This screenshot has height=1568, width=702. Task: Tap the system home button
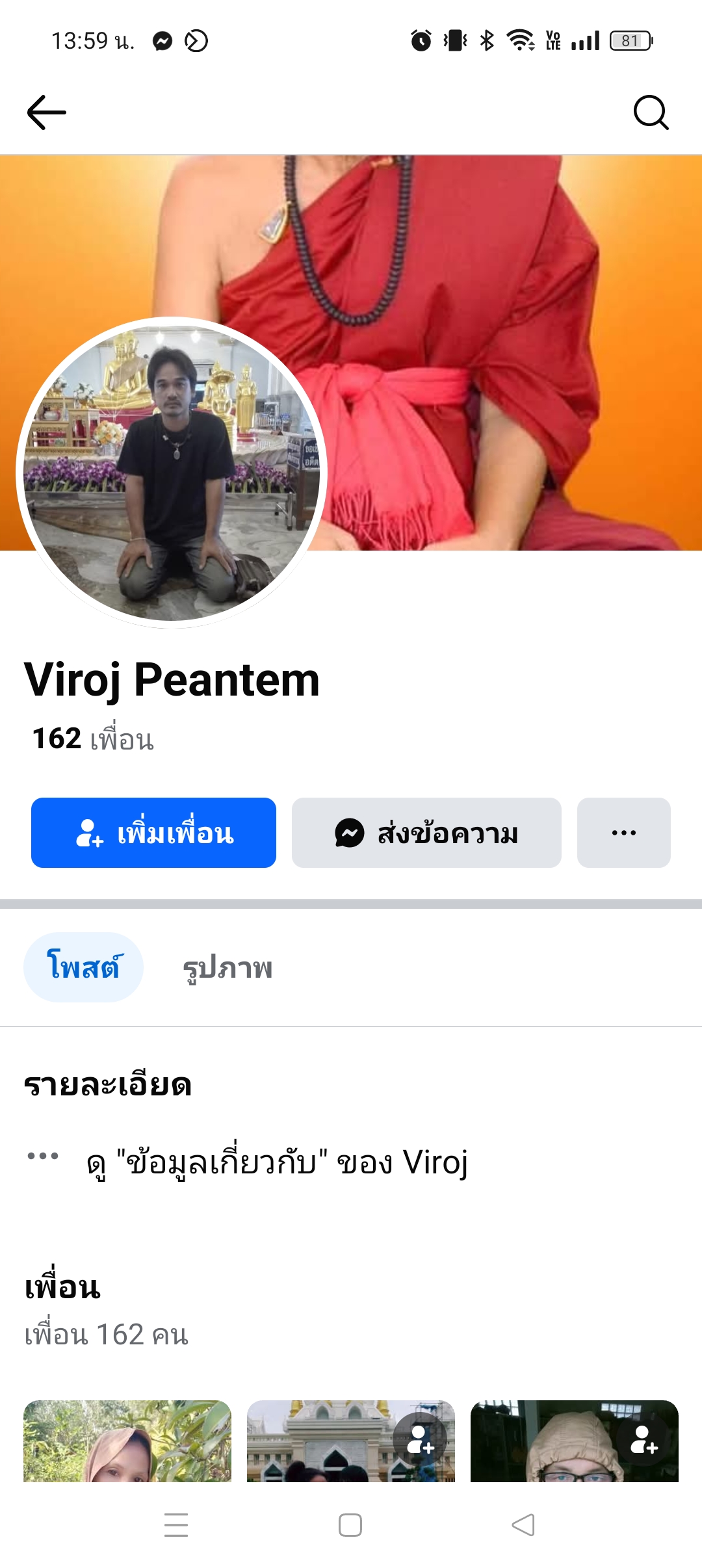click(350, 1525)
